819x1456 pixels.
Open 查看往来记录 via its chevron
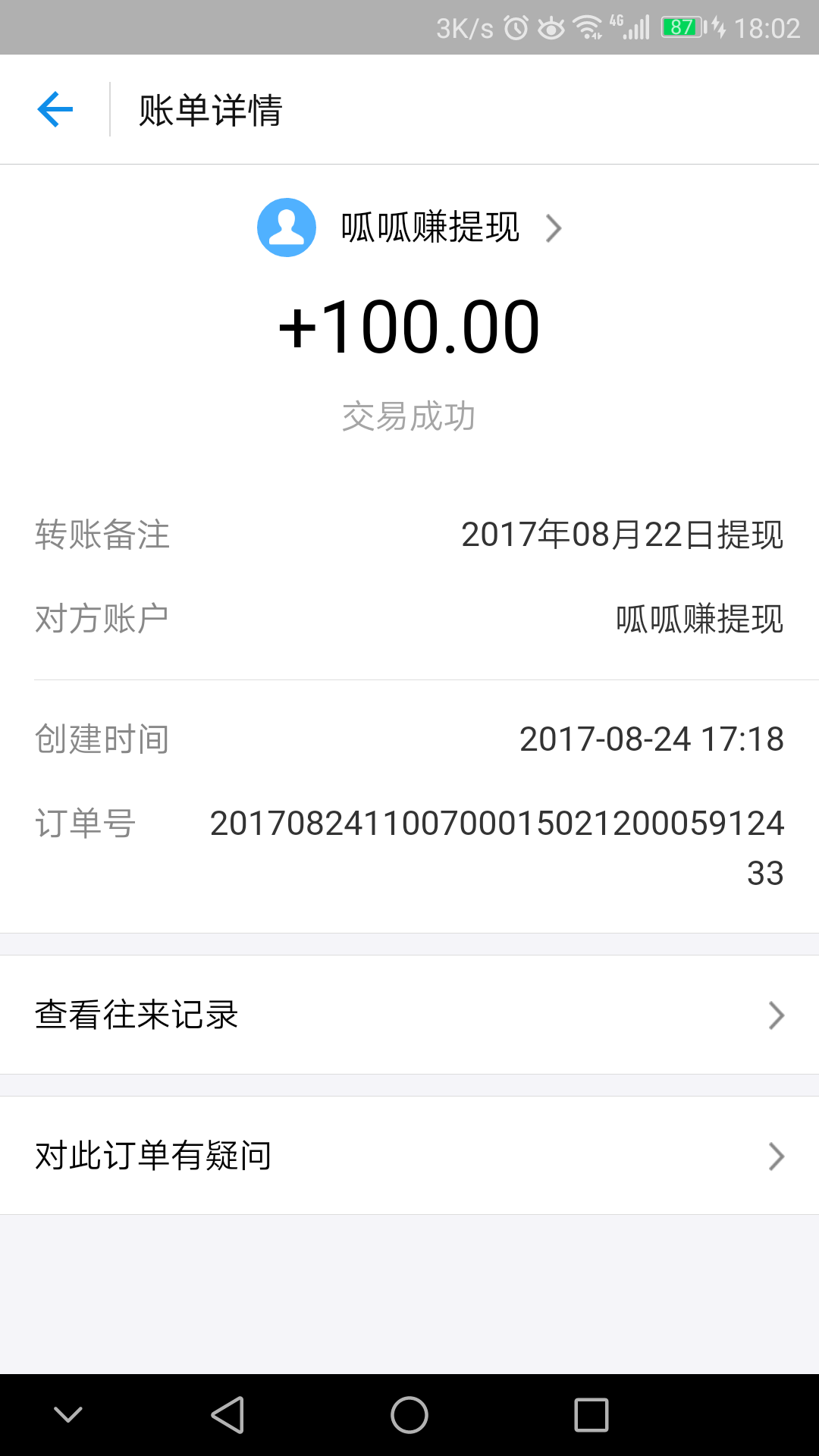pos(775,1015)
